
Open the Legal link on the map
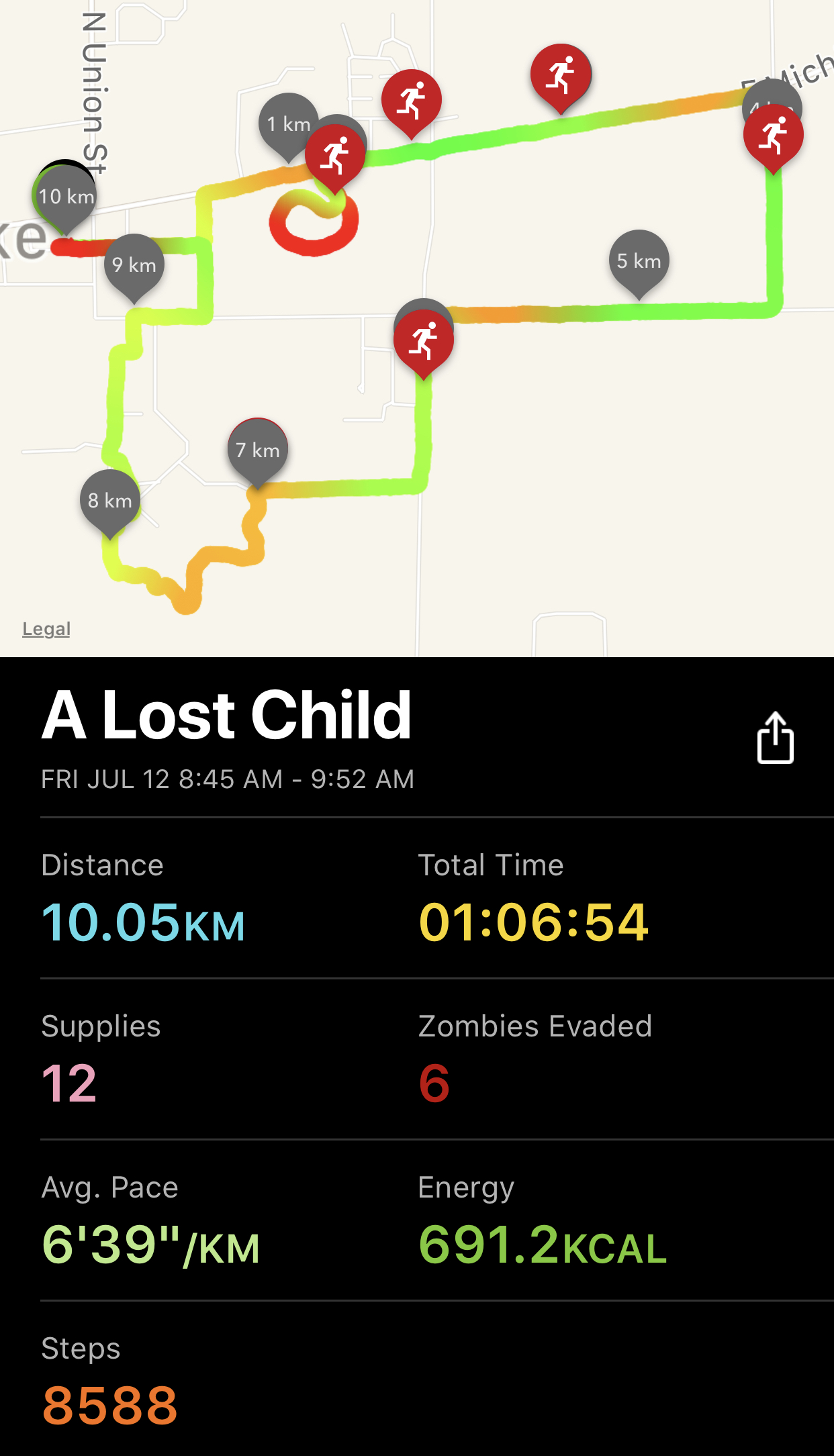click(46, 629)
